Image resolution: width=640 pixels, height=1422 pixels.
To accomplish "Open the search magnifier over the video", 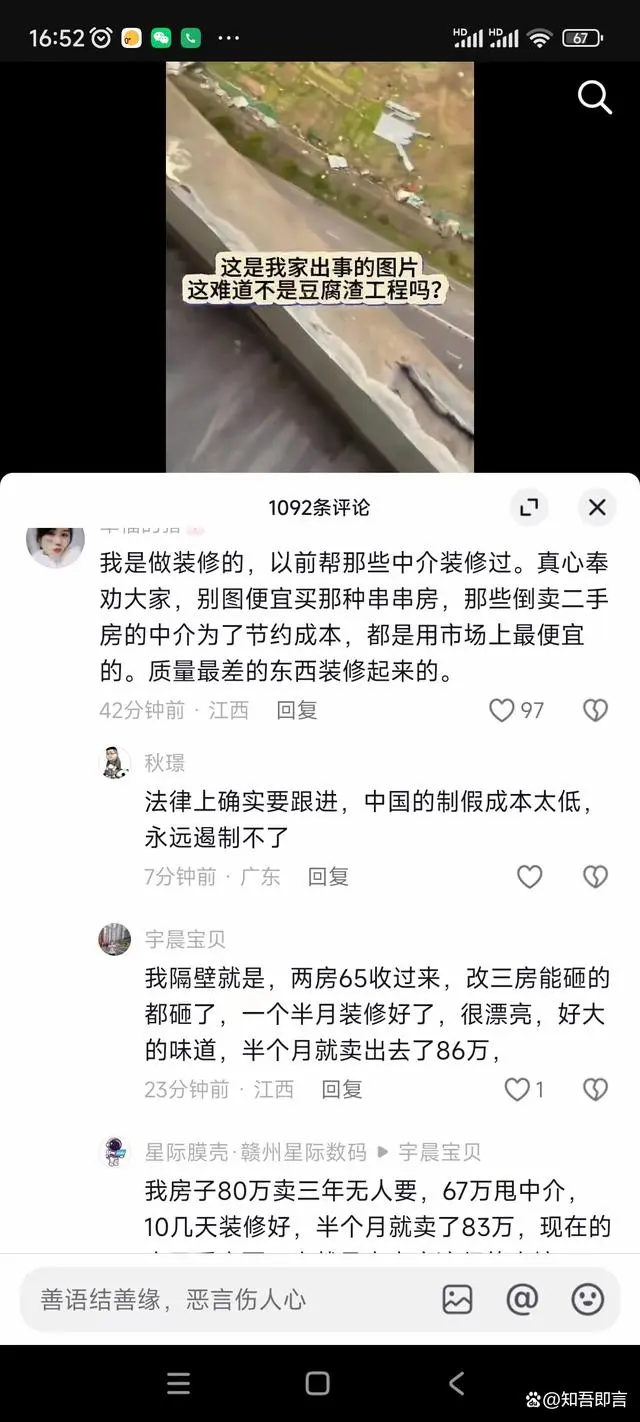I will click(x=595, y=97).
